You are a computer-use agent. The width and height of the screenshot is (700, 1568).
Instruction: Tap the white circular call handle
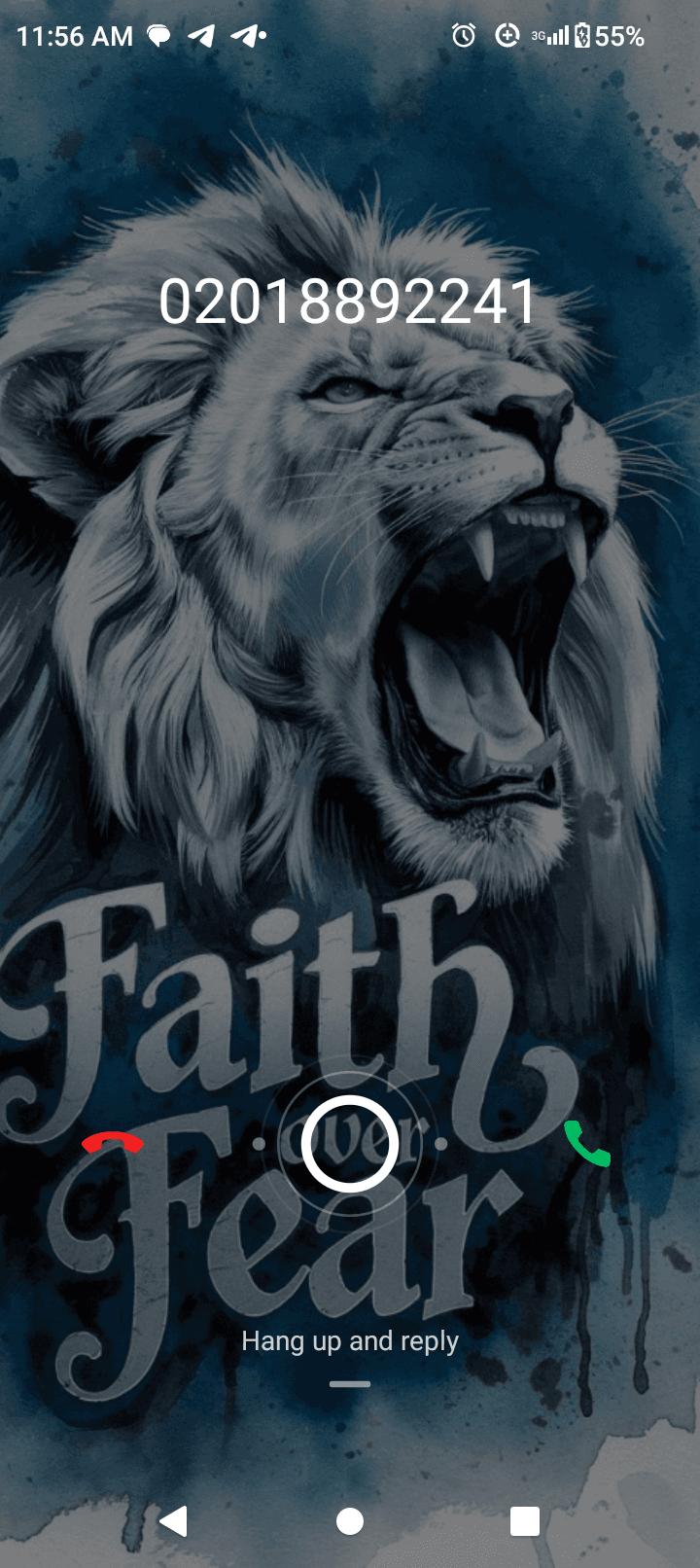click(x=350, y=1144)
